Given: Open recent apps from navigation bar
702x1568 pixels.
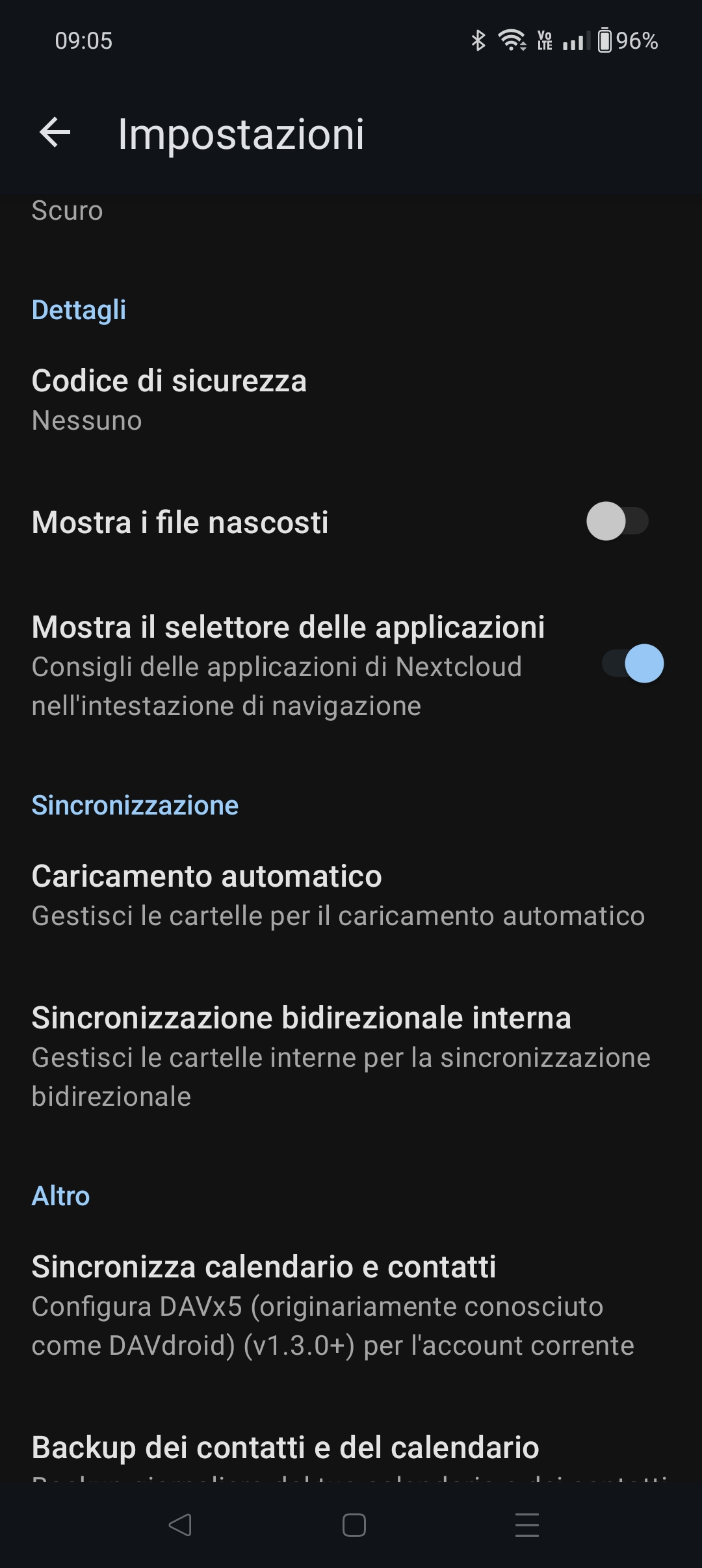Looking at the screenshot, I should [527, 1525].
